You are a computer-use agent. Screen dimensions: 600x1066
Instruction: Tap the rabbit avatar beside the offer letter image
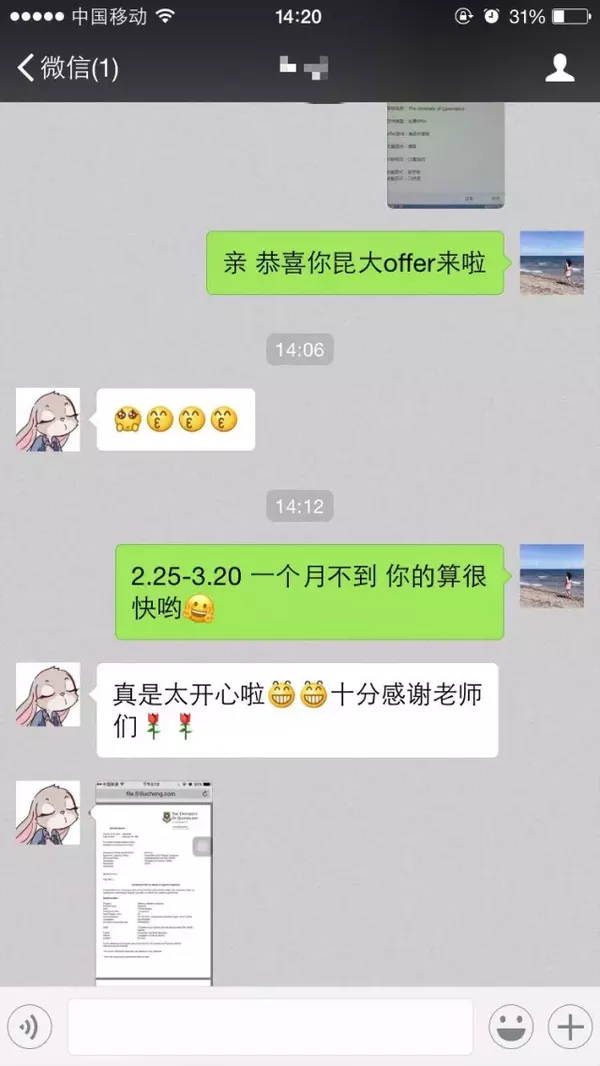tap(48, 812)
